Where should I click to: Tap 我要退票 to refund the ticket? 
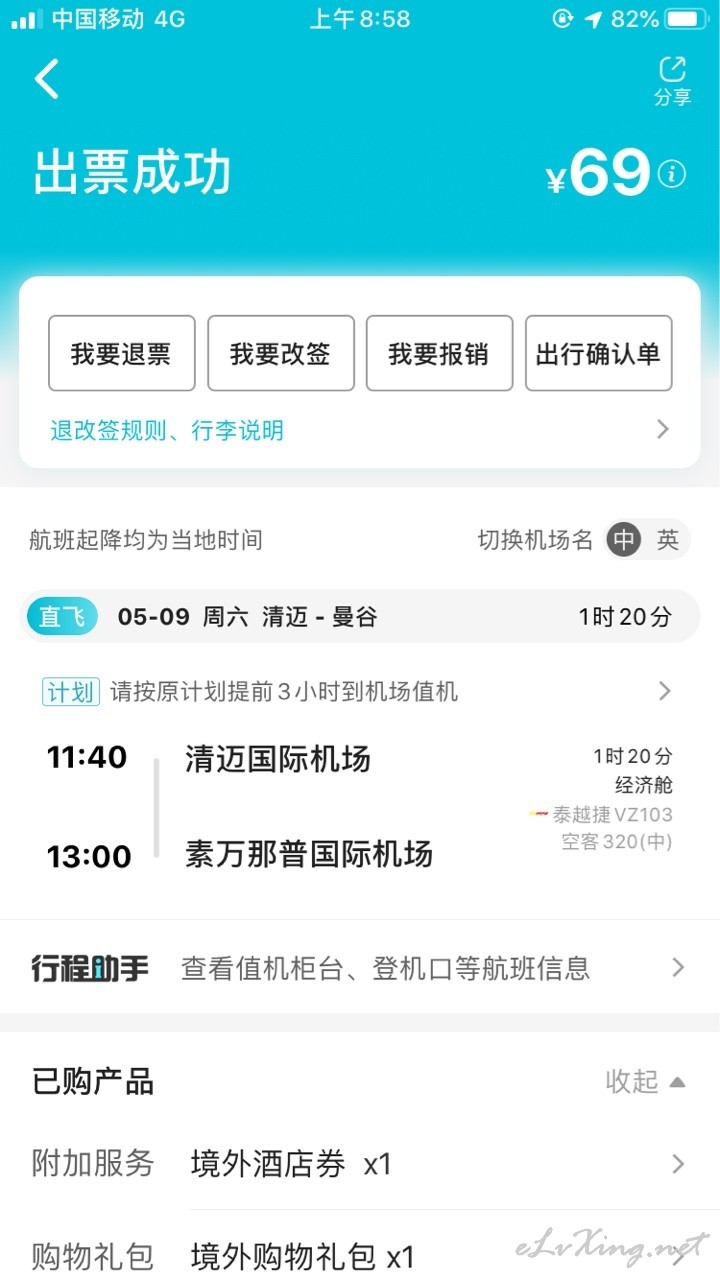pos(121,353)
